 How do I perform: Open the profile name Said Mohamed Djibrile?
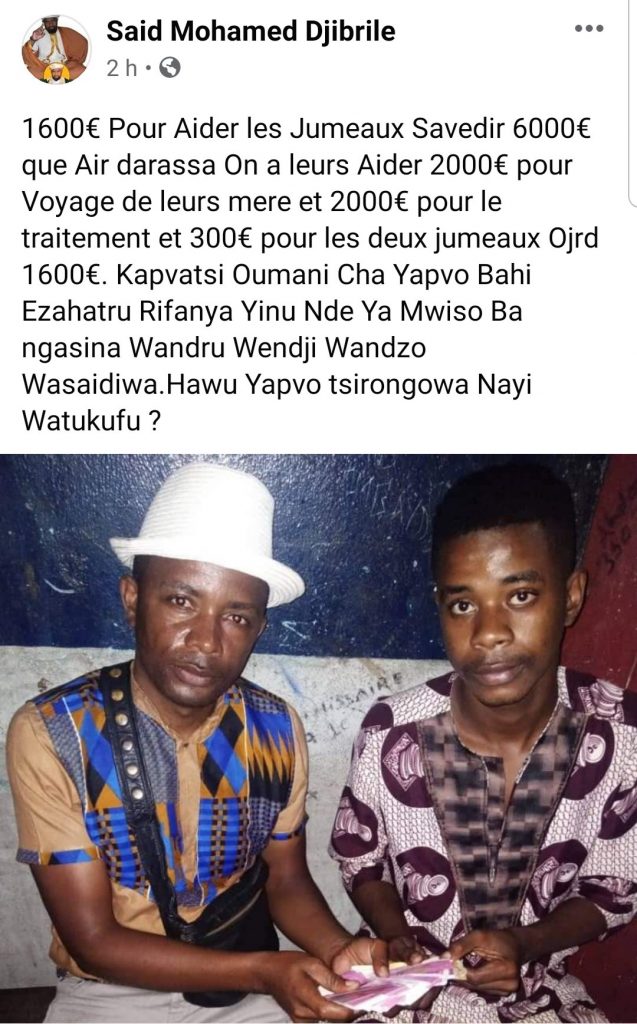(250, 32)
